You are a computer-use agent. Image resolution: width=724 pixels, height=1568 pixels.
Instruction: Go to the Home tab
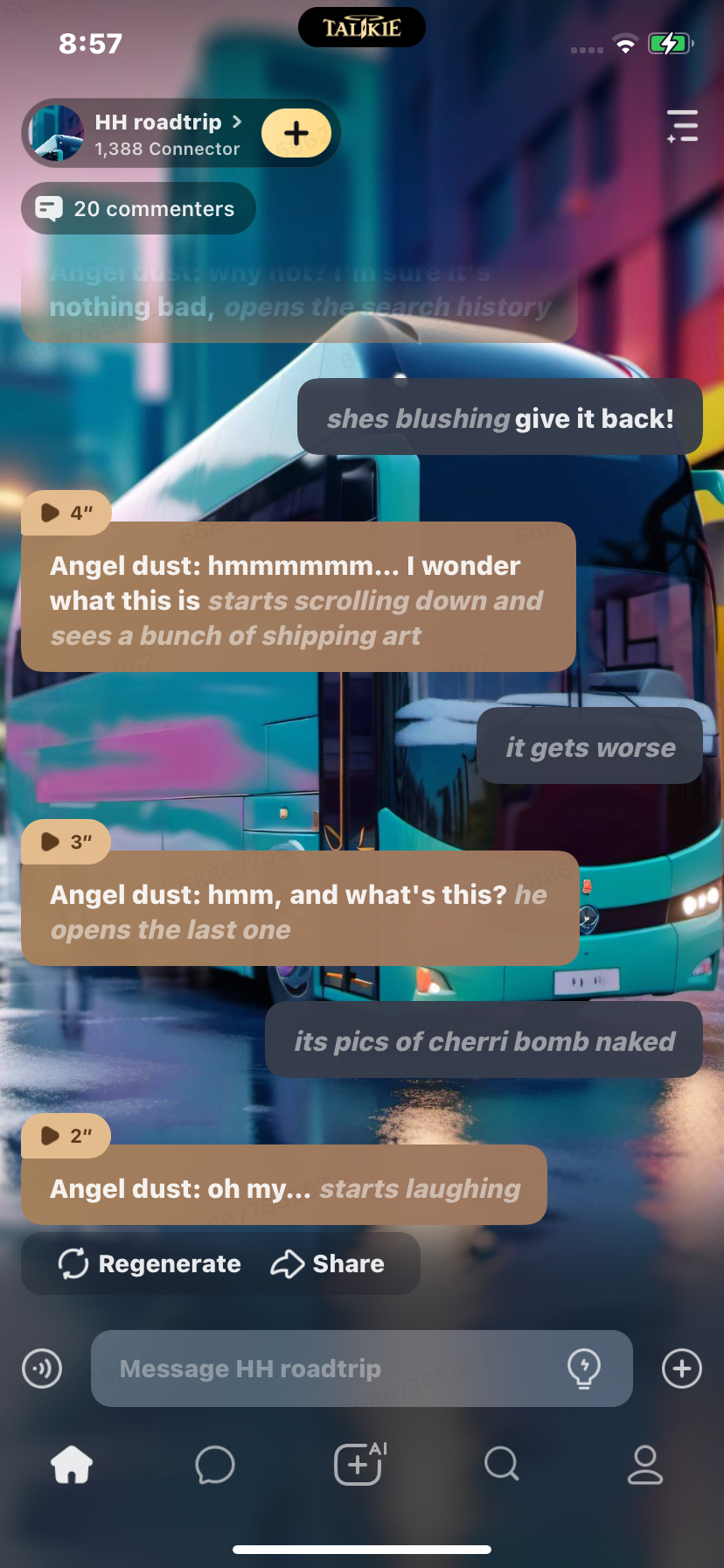click(x=72, y=1465)
